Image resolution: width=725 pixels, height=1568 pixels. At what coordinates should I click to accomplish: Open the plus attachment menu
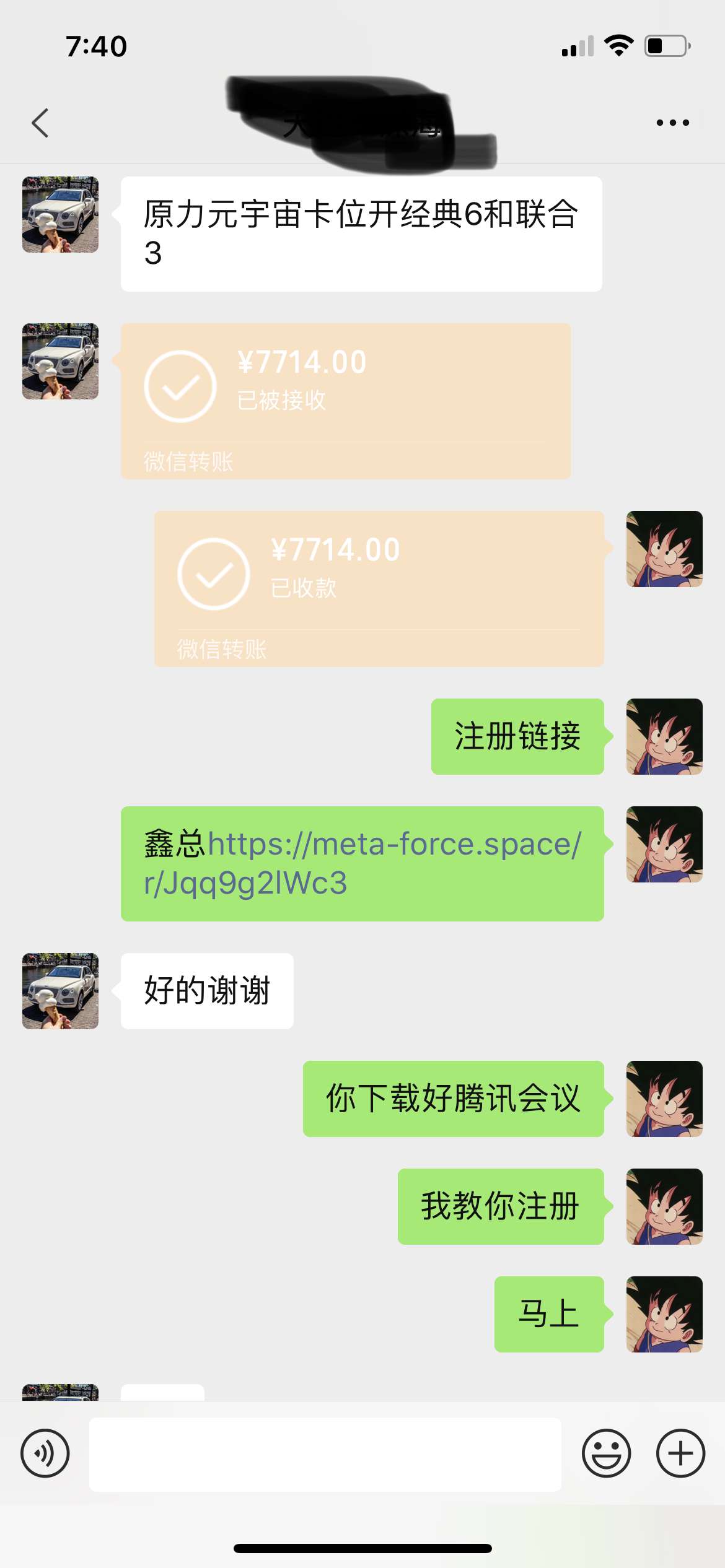pyautogui.click(x=680, y=1453)
